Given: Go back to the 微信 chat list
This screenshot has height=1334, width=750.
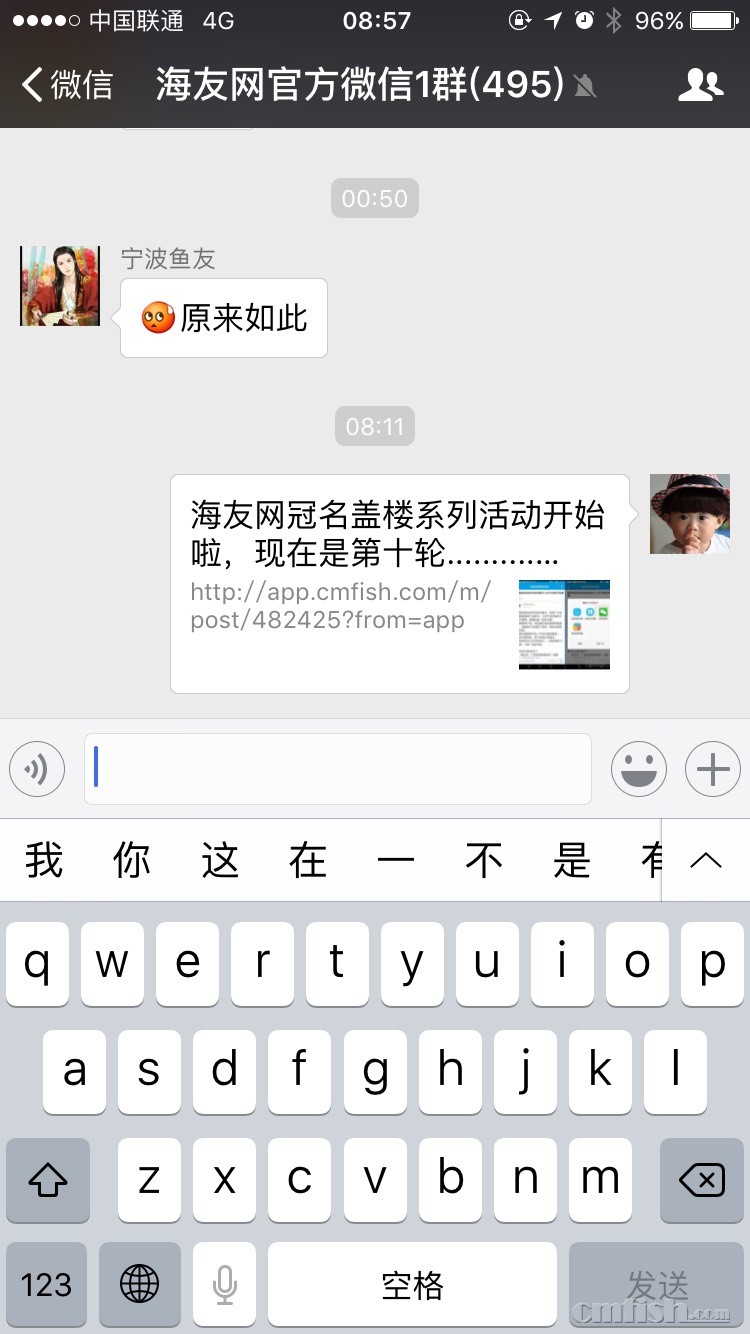Looking at the screenshot, I should click(66, 85).
